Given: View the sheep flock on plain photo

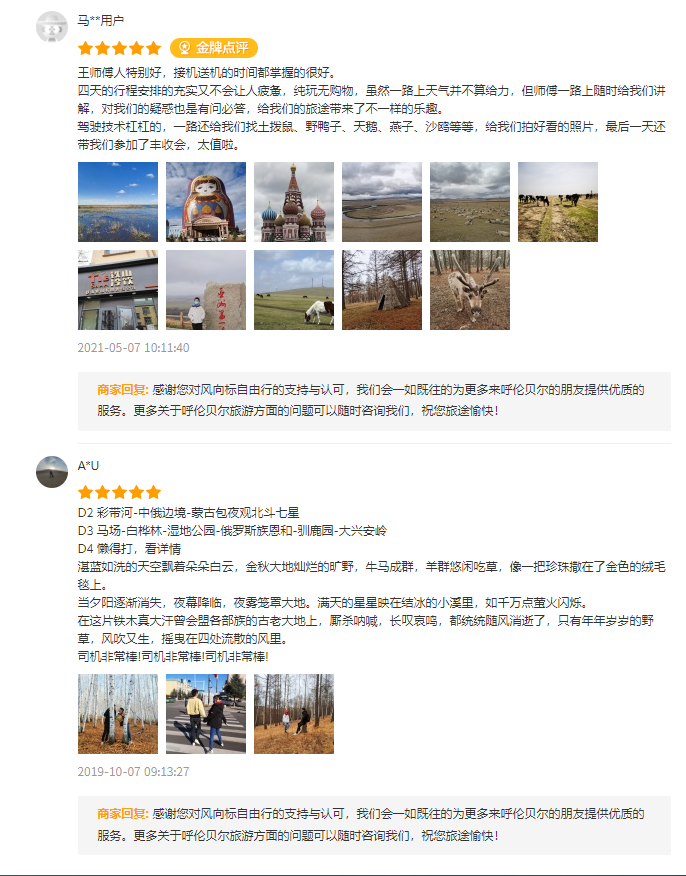Looking at the screenshot, I should point(470,202).
